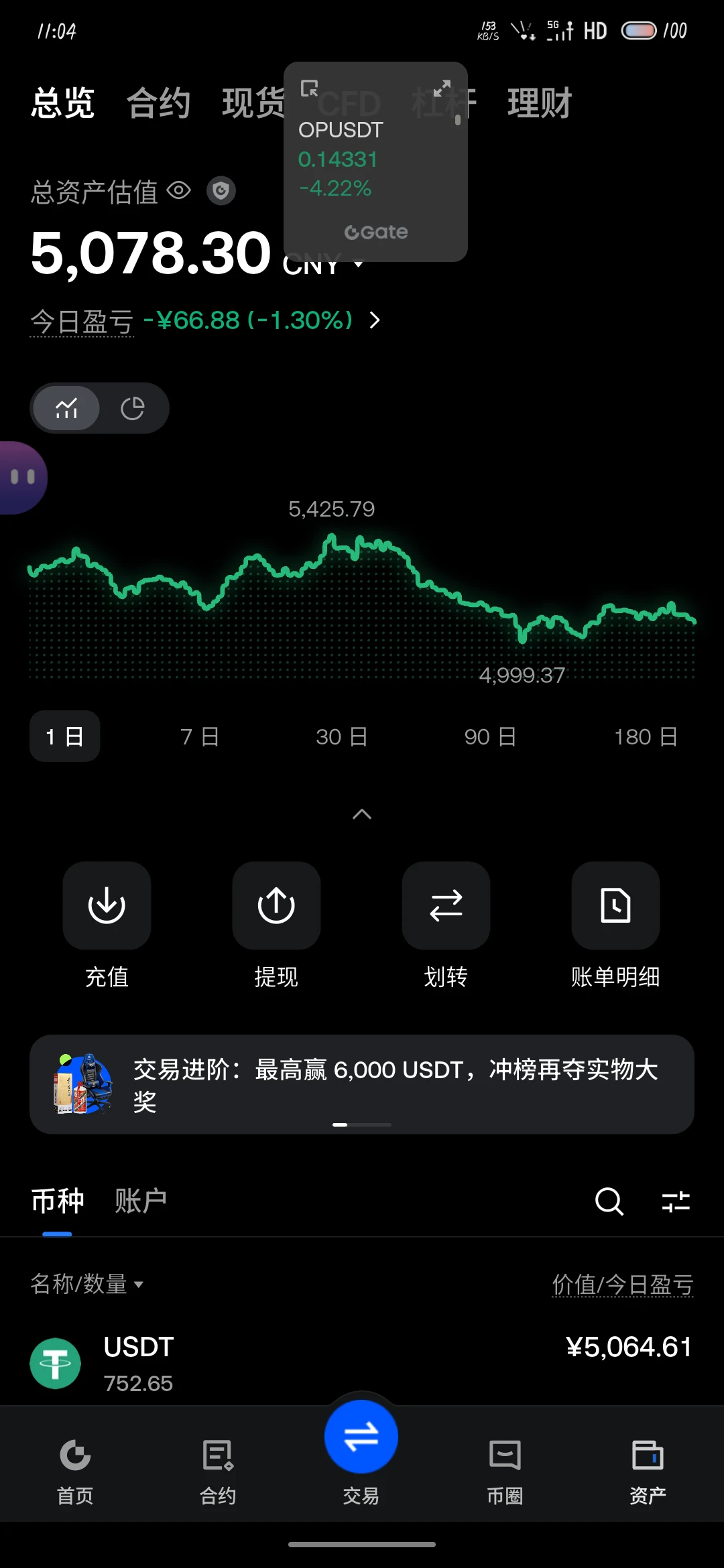Screen dimensions: 724x1568
Task: Search coins with the magnifier icon
Action: coord(609,1201)
